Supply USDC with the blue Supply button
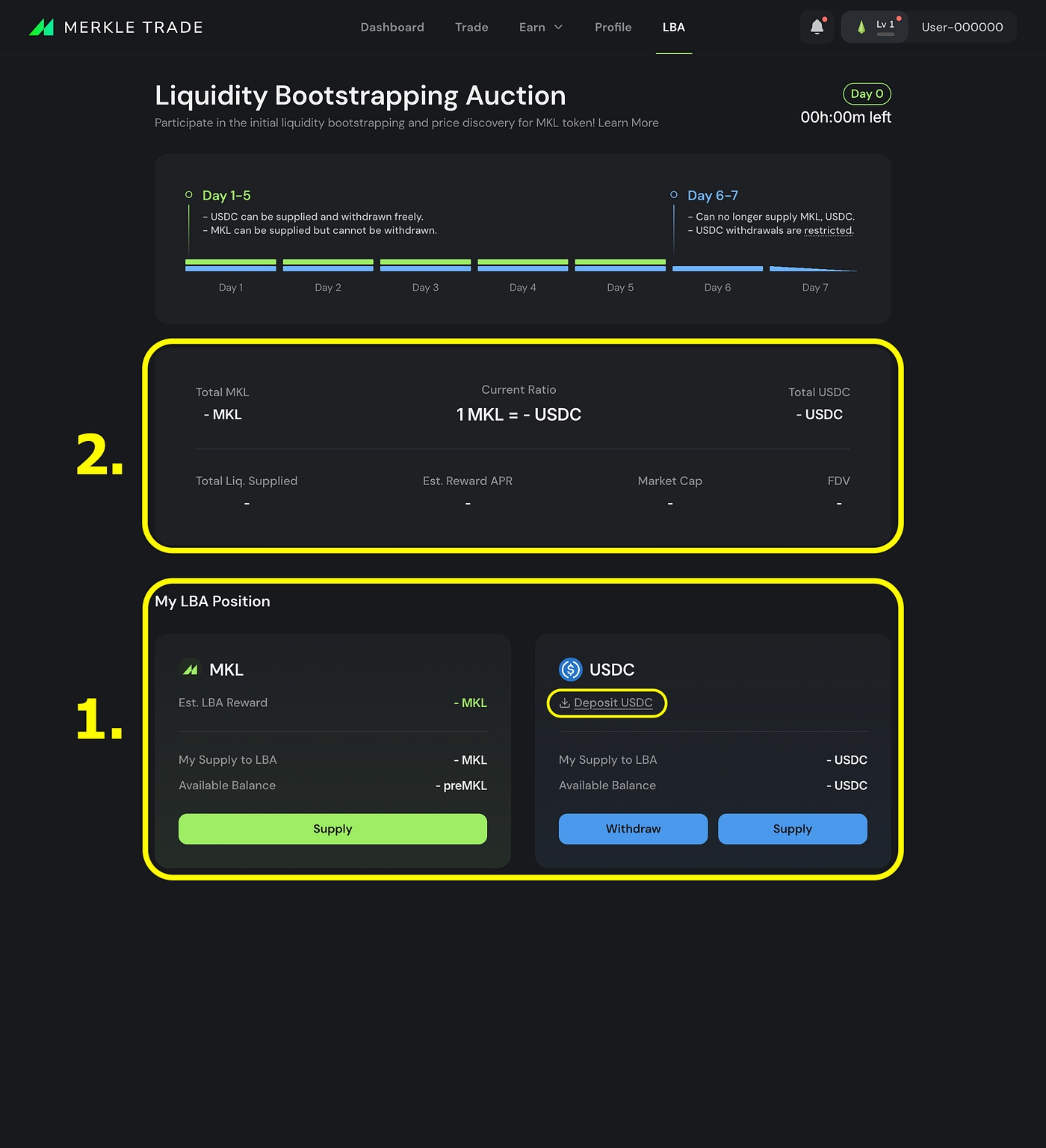This screenshot has width=1046, height=1148. (792, 829)
